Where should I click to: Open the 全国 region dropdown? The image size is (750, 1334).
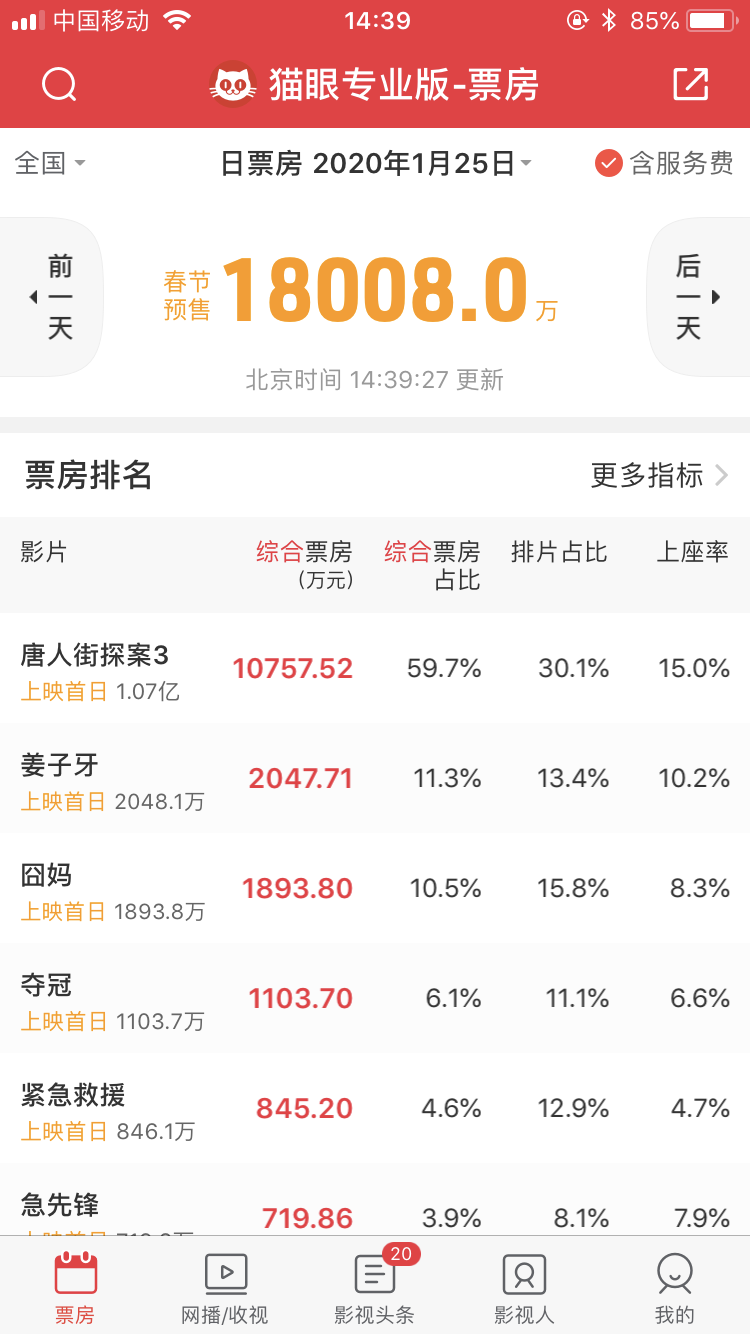(50, 163)
